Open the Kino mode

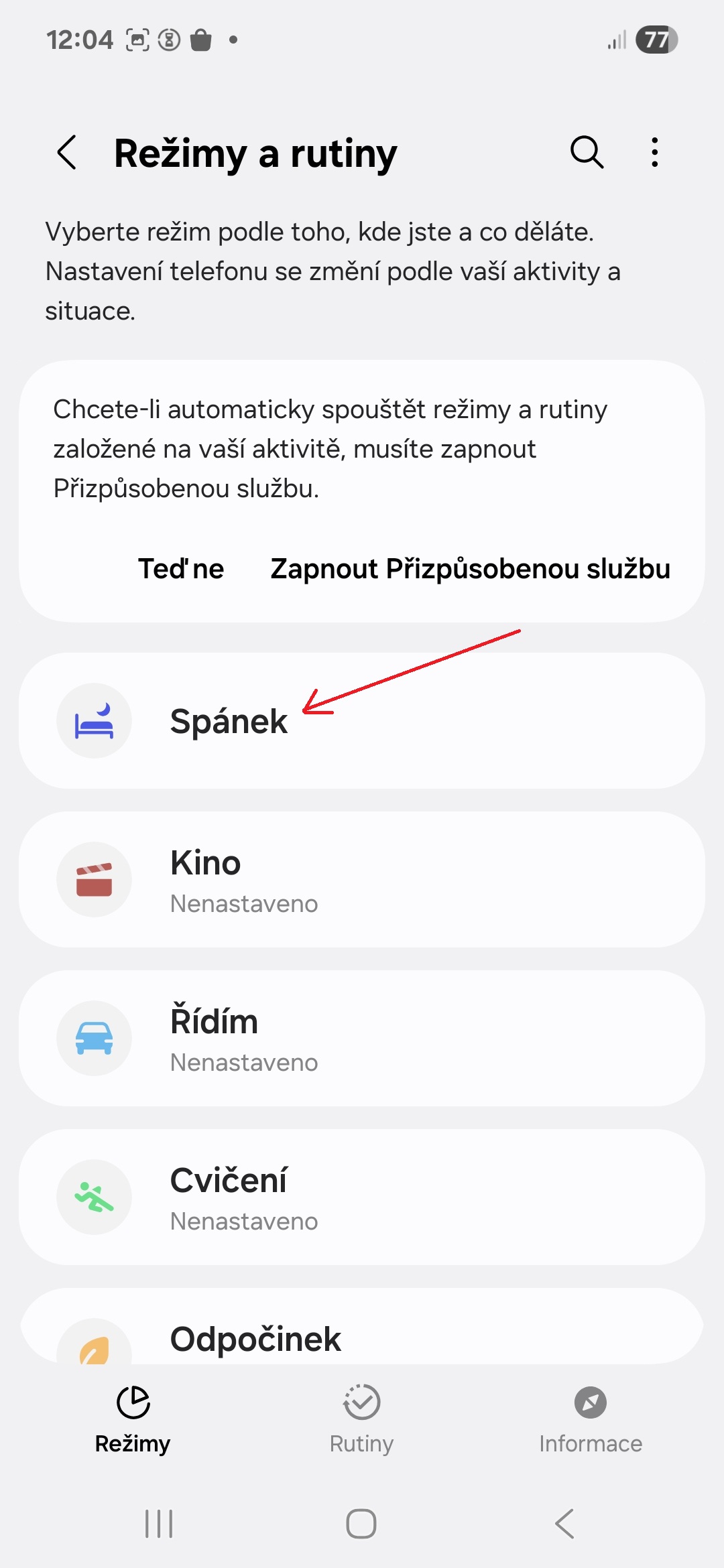tap(362, 880)
